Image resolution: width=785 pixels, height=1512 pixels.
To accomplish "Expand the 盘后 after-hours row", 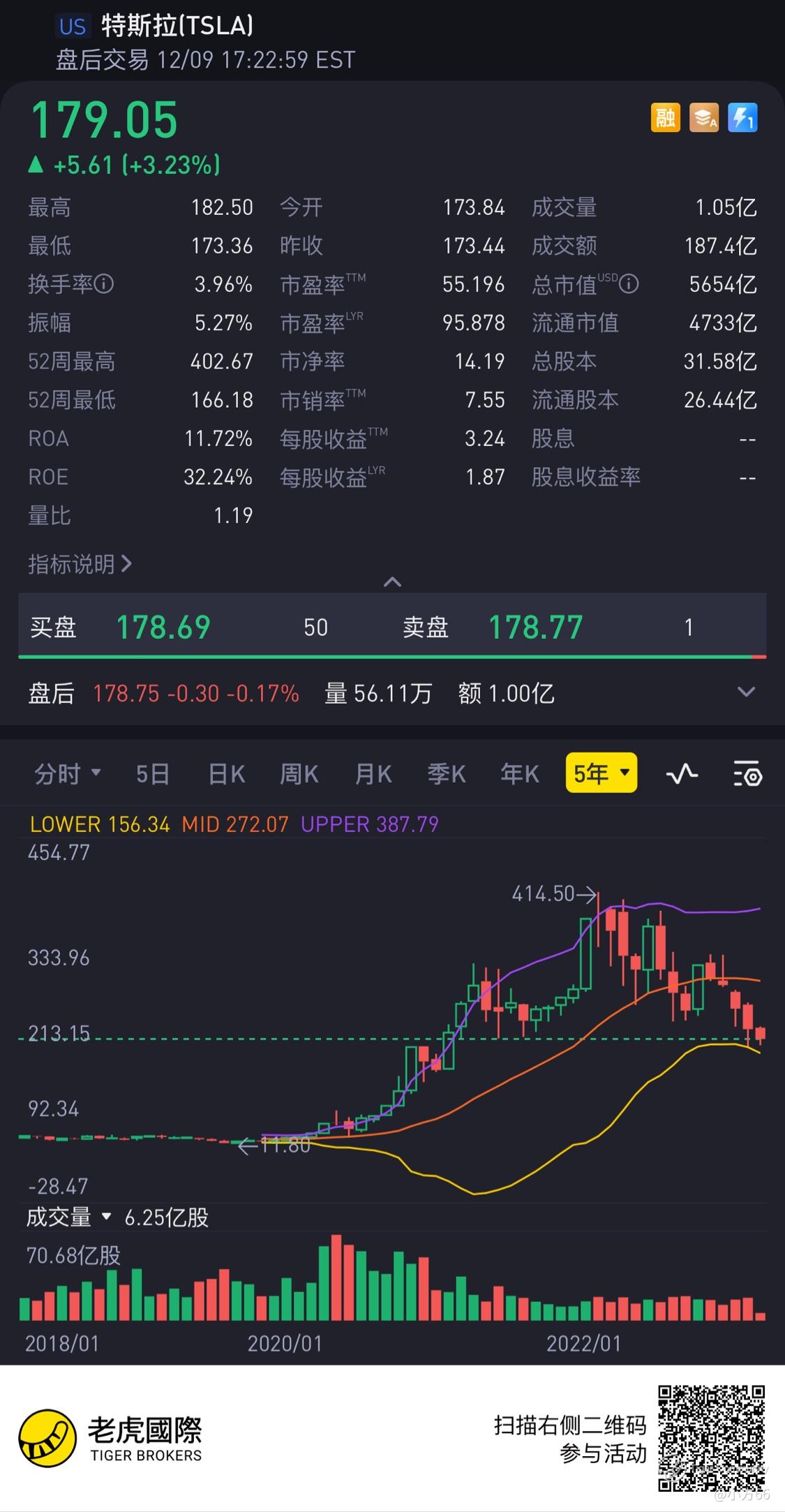I will click(x=746, y=692).
